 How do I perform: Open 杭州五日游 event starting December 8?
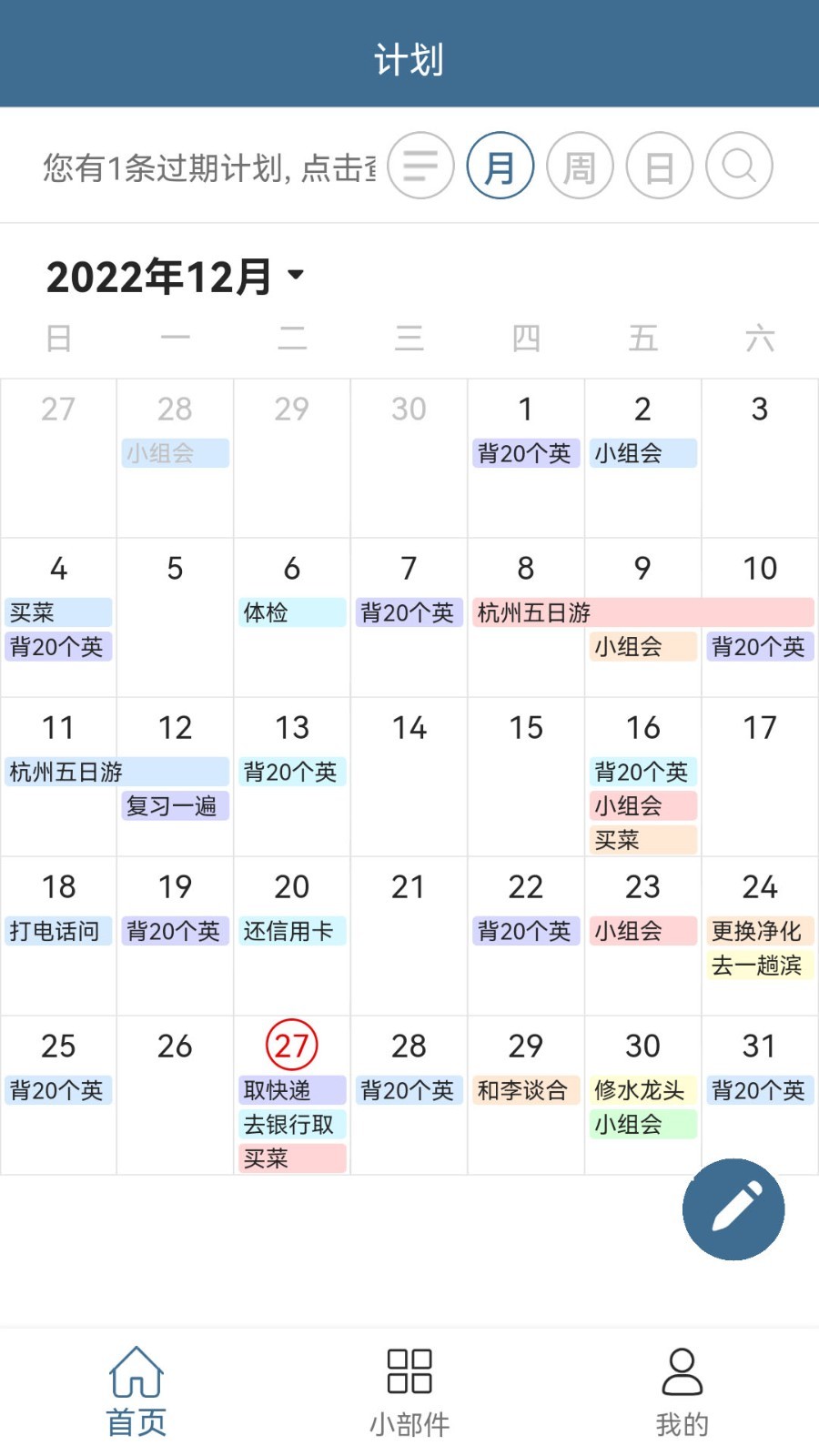[642, 612]
